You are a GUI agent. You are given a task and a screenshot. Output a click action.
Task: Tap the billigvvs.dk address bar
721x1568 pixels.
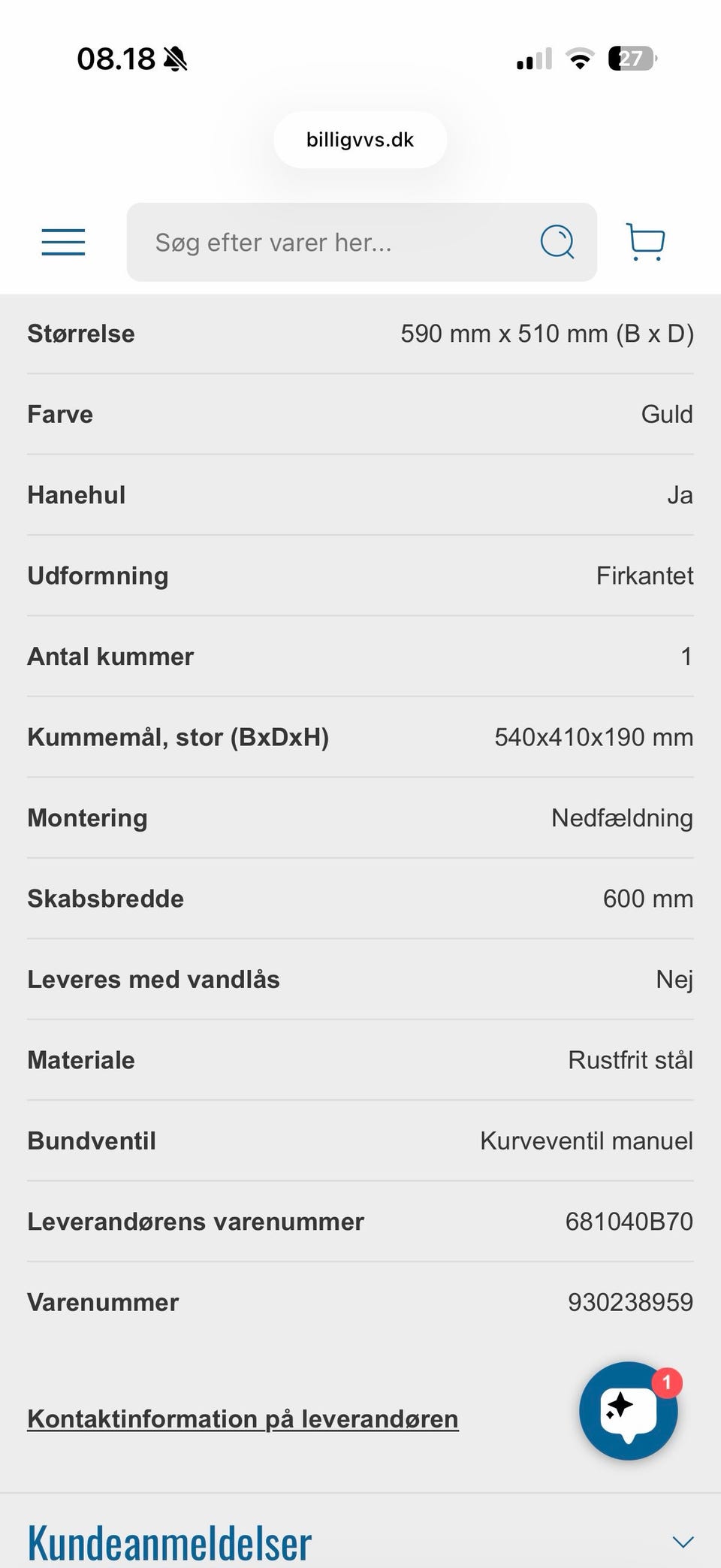[360, 140]
